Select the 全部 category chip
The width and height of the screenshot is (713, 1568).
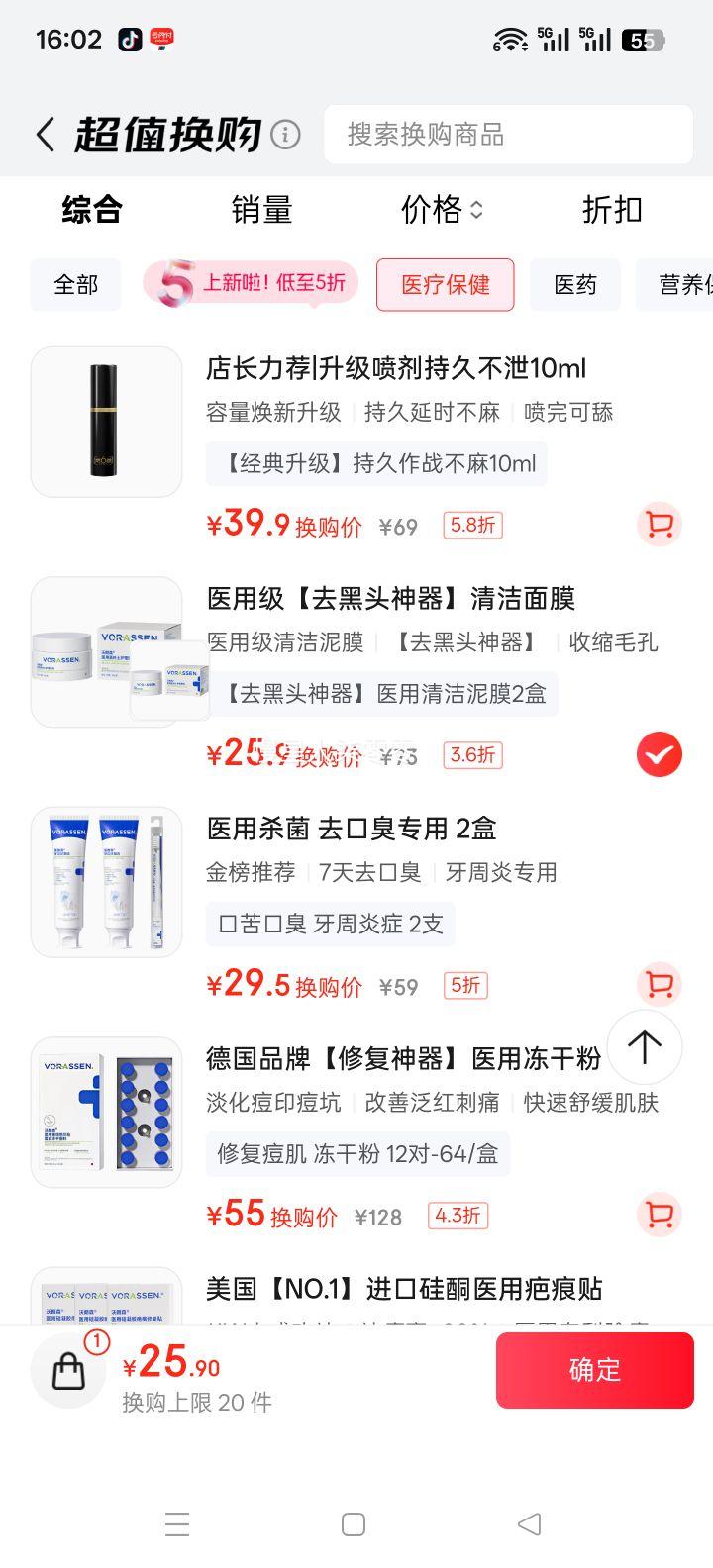(x=75, y=285)
